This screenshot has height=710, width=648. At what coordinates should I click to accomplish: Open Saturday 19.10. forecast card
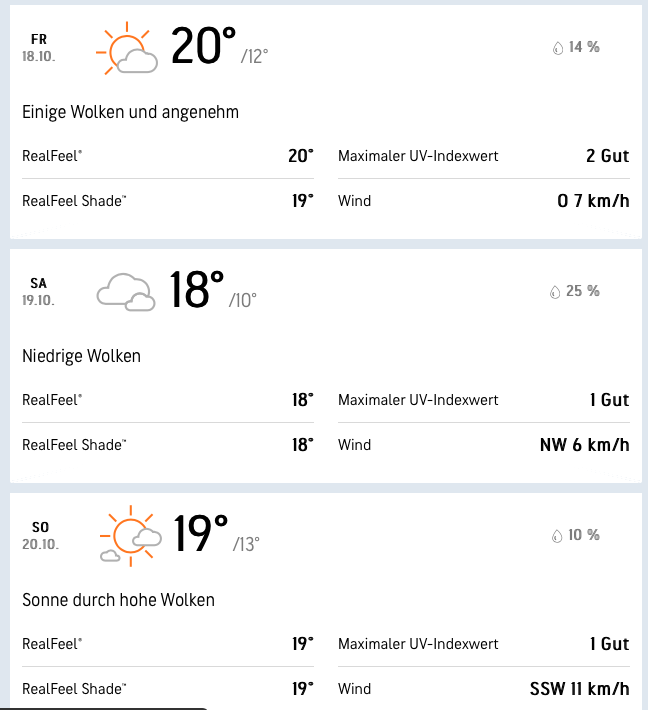tap(325, 365)
